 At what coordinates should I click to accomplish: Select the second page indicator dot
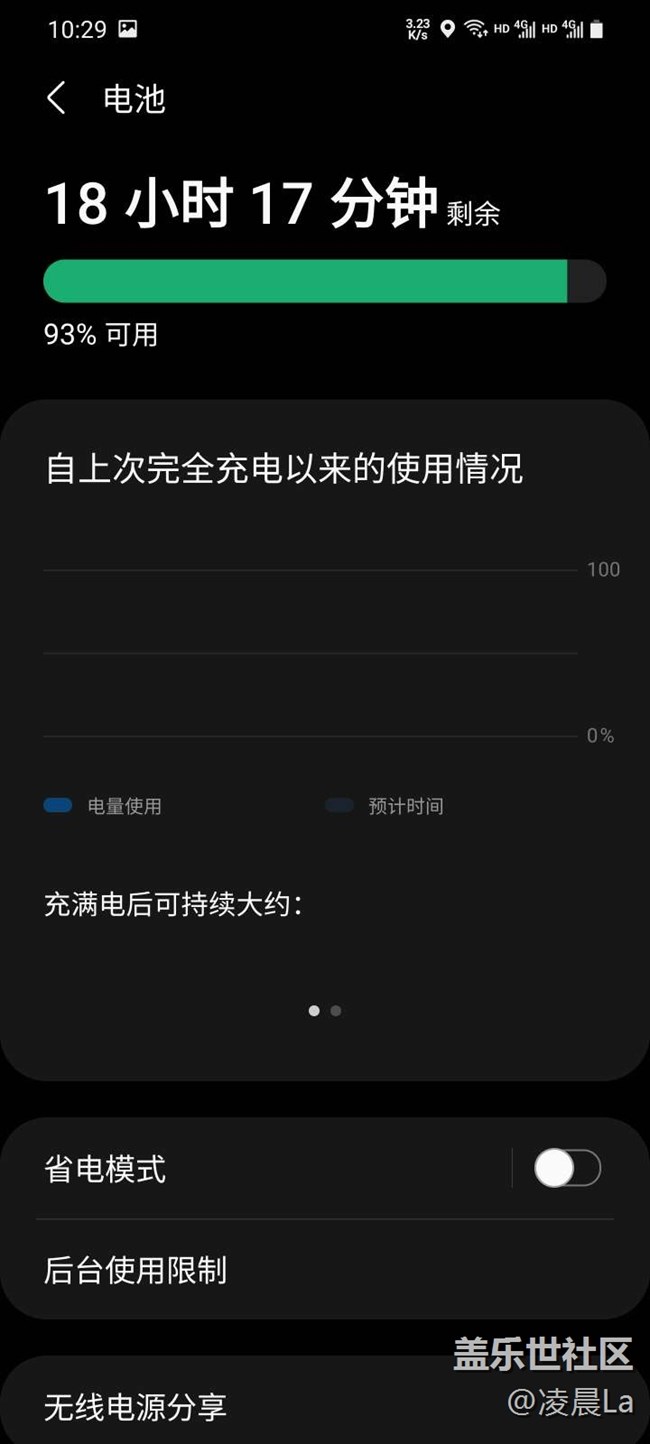click(336, 1011)
